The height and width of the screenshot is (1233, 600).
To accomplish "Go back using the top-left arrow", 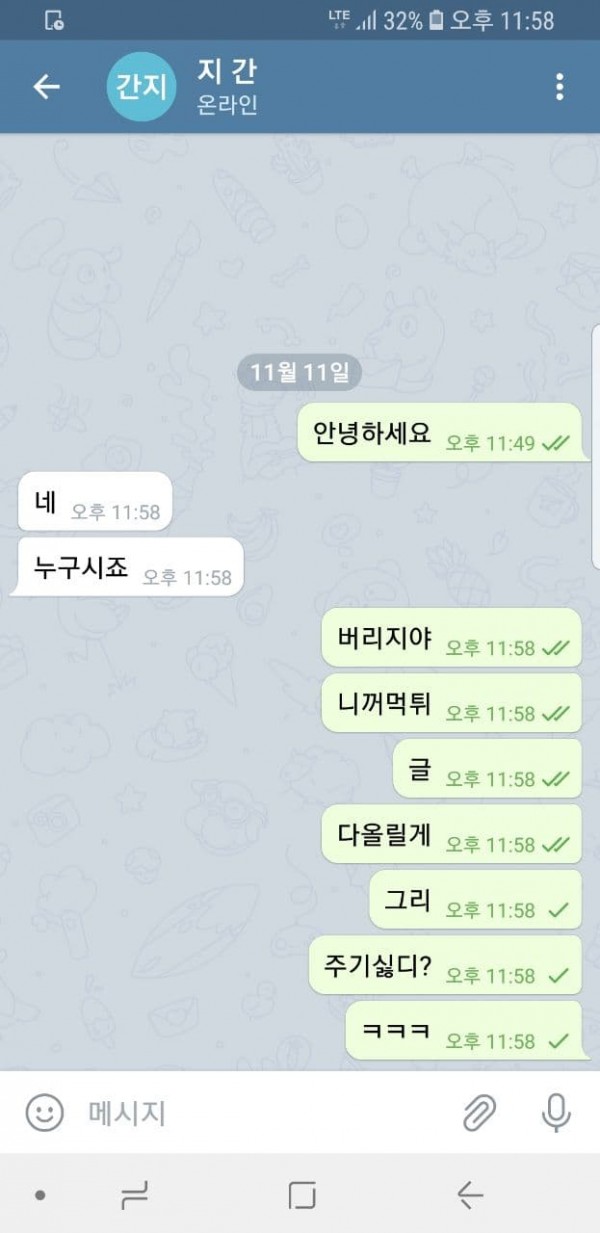I will 46,87.
